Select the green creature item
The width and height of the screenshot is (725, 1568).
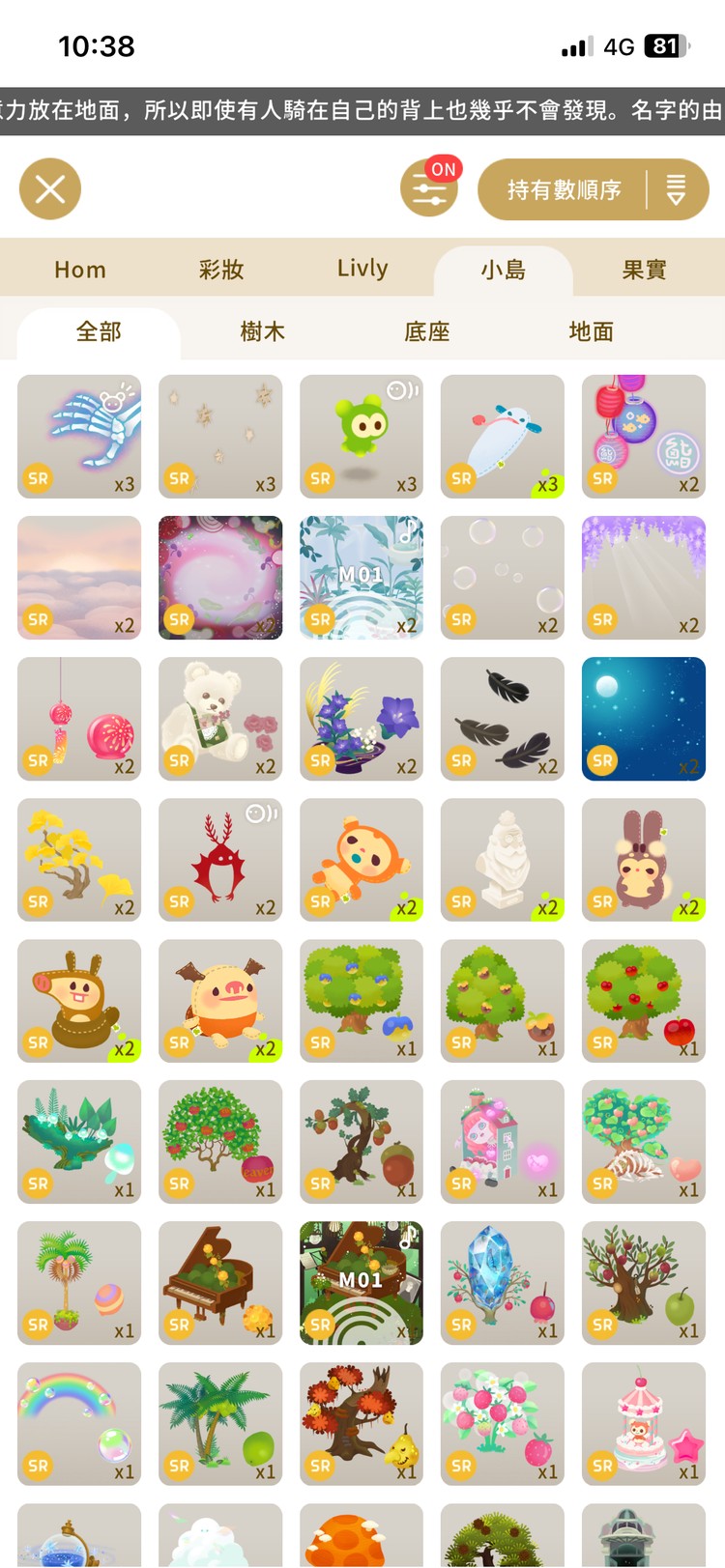[362, 437]
